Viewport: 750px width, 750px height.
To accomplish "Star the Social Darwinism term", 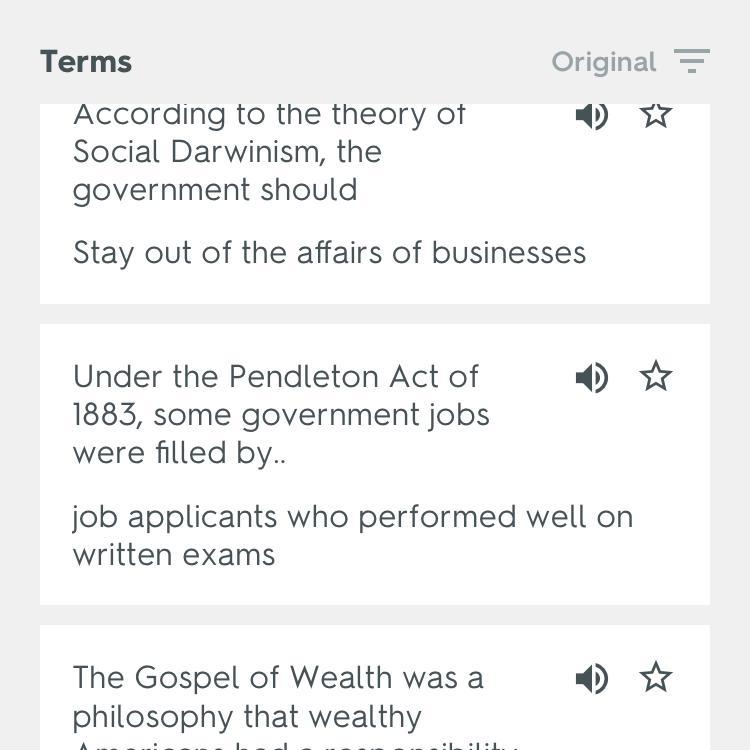I will (x=656, y=115).
